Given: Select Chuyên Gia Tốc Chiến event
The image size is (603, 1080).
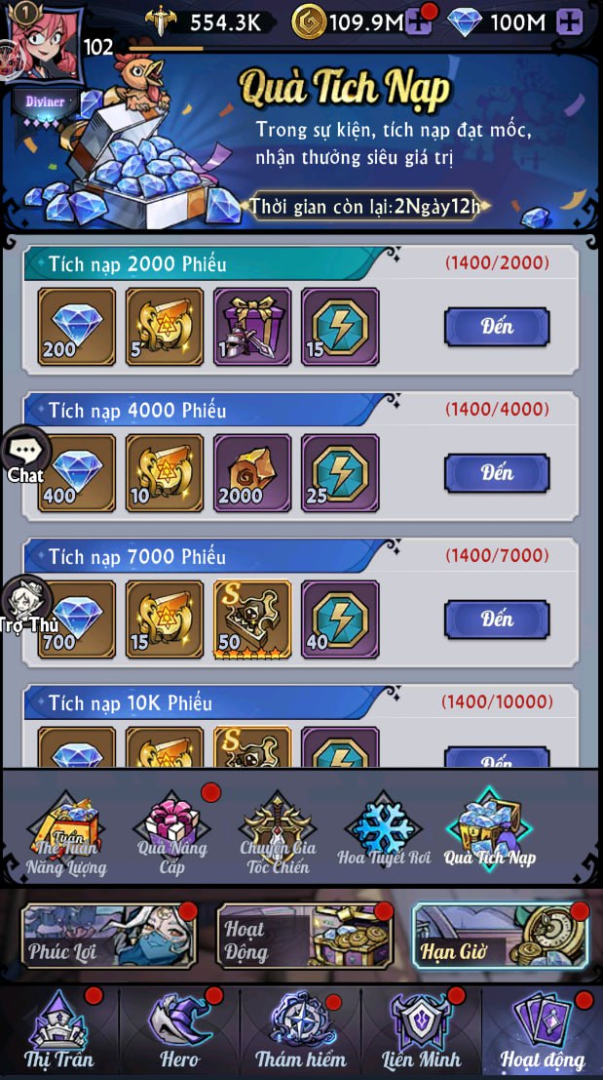Looking at the screenshot, I should point(278,834).
